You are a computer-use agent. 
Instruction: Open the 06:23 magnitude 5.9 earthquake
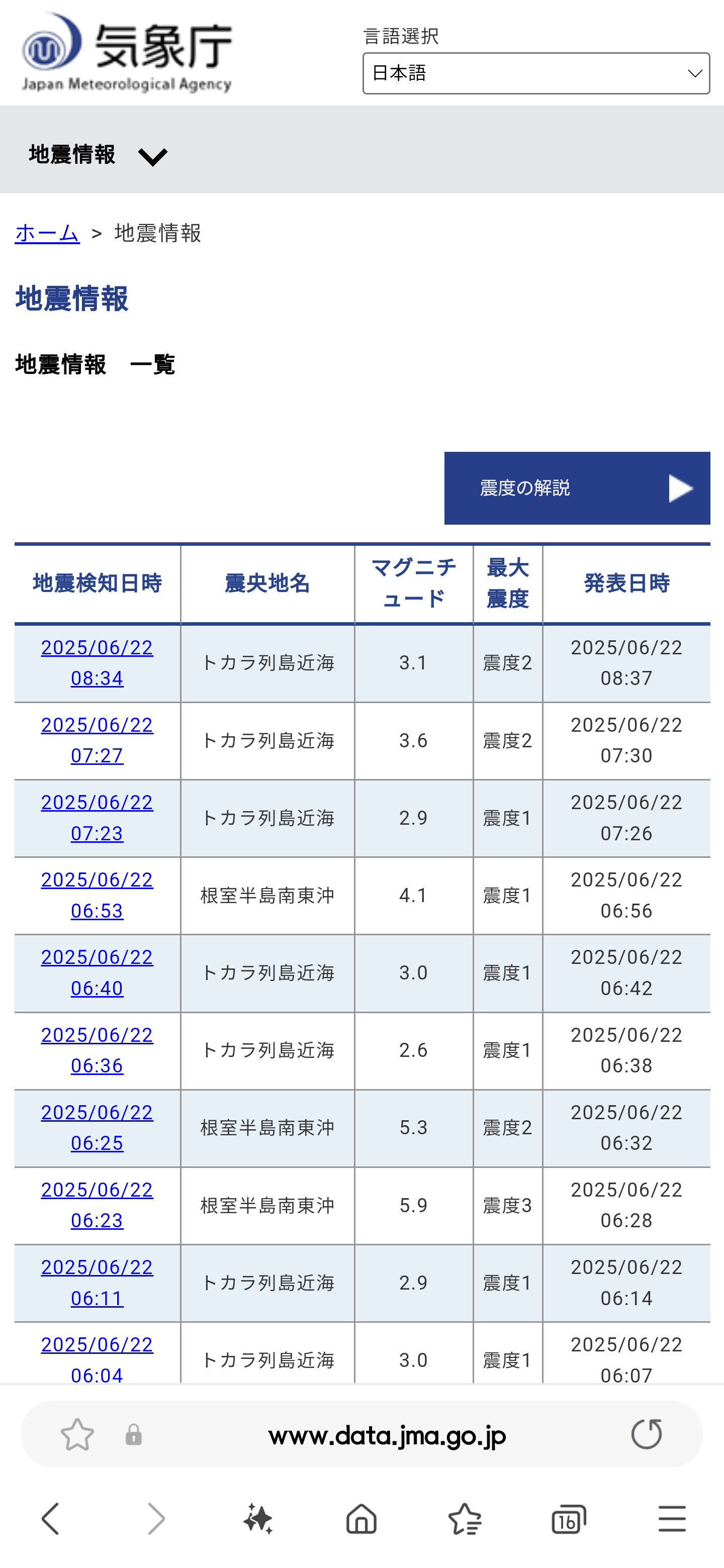[97, 1205]
